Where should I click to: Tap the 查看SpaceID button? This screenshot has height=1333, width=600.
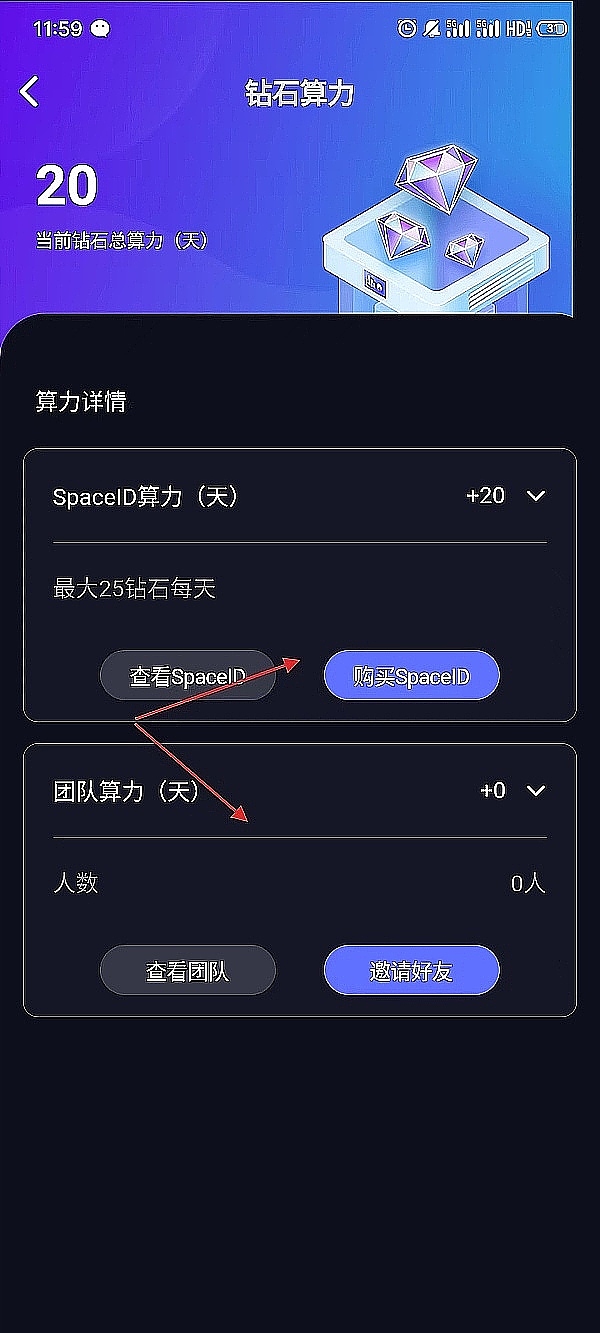[187, 676]
